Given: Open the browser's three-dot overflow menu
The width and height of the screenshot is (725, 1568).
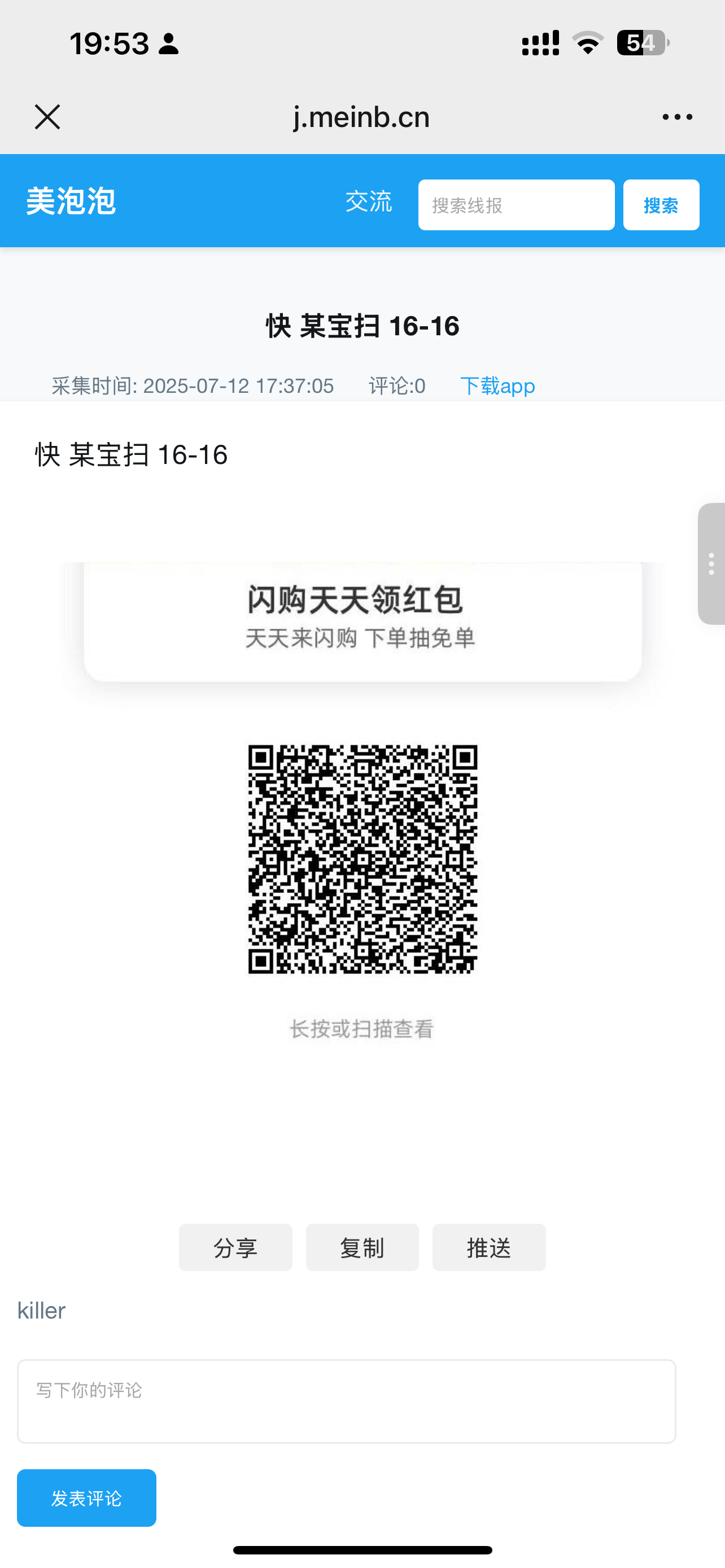Looking at the screenshot, I should [677, 117].
